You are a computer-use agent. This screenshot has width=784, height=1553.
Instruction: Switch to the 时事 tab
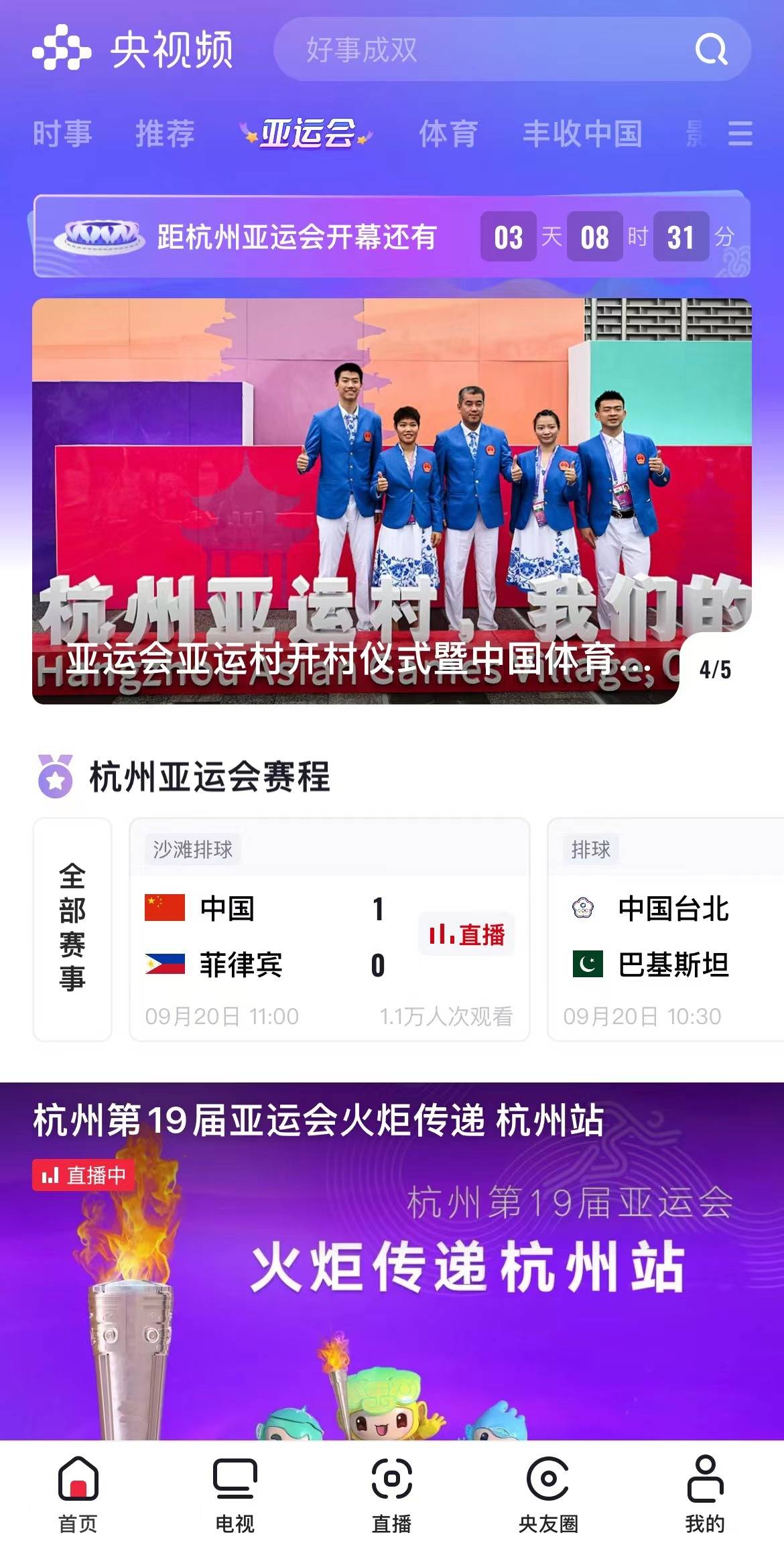(x=62, y=133)
